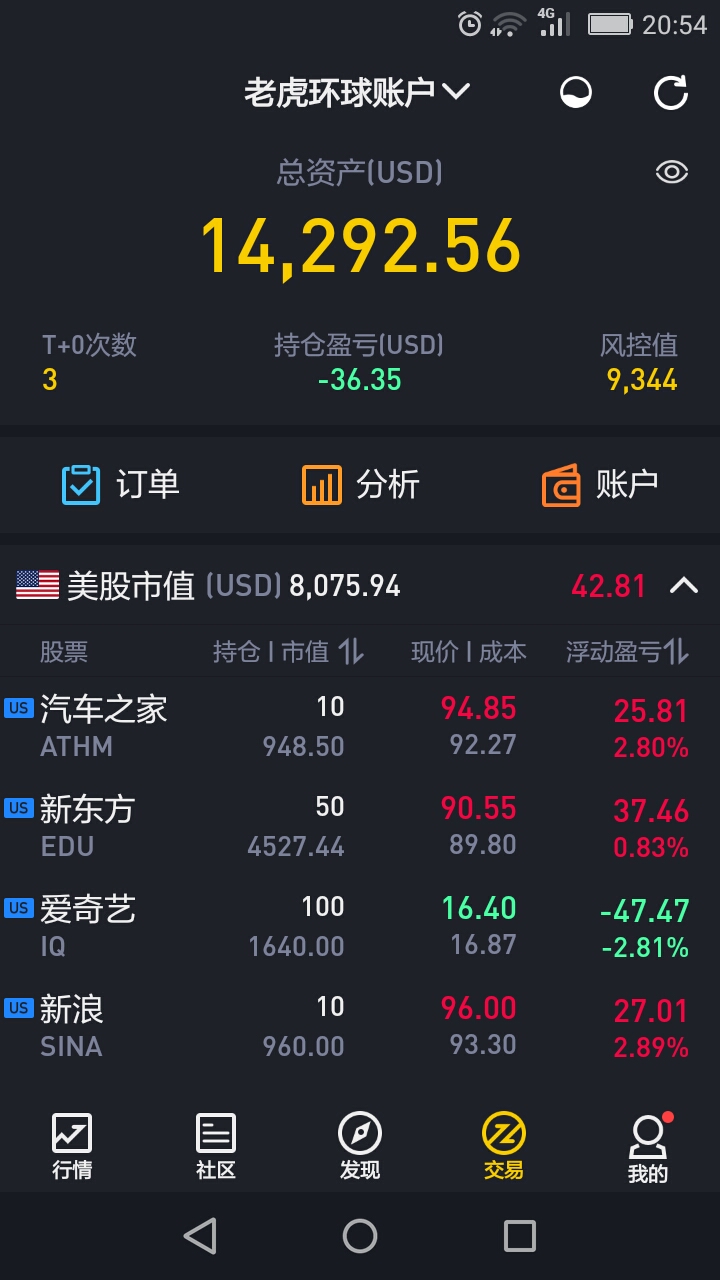The height and width of the screenshot is (1280, 720).
Task: Open the 汽车之家 ATHM position
Action: click(360, 727)
